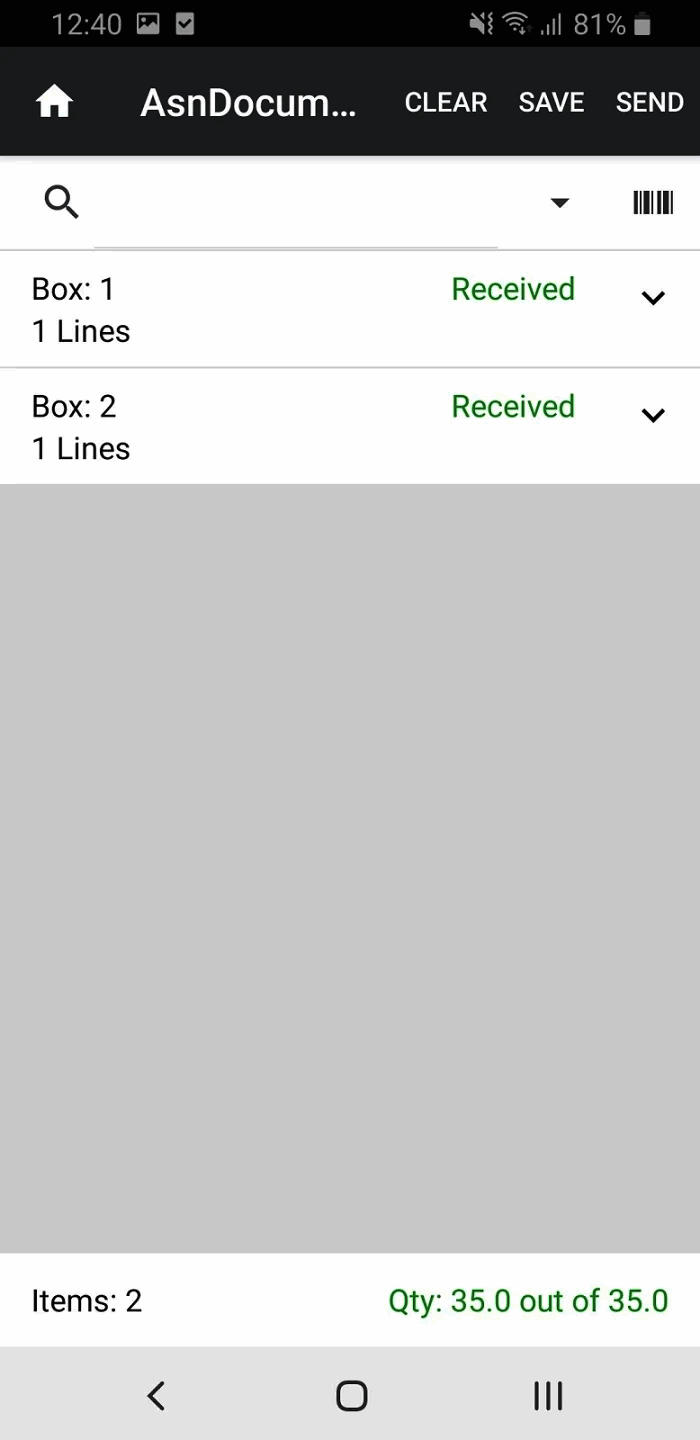Image resolution: width=700 pixels, height=1440 pixels.
Task: Go to the home screen icon
Action: pyautogui.click(x=54, y=102)
